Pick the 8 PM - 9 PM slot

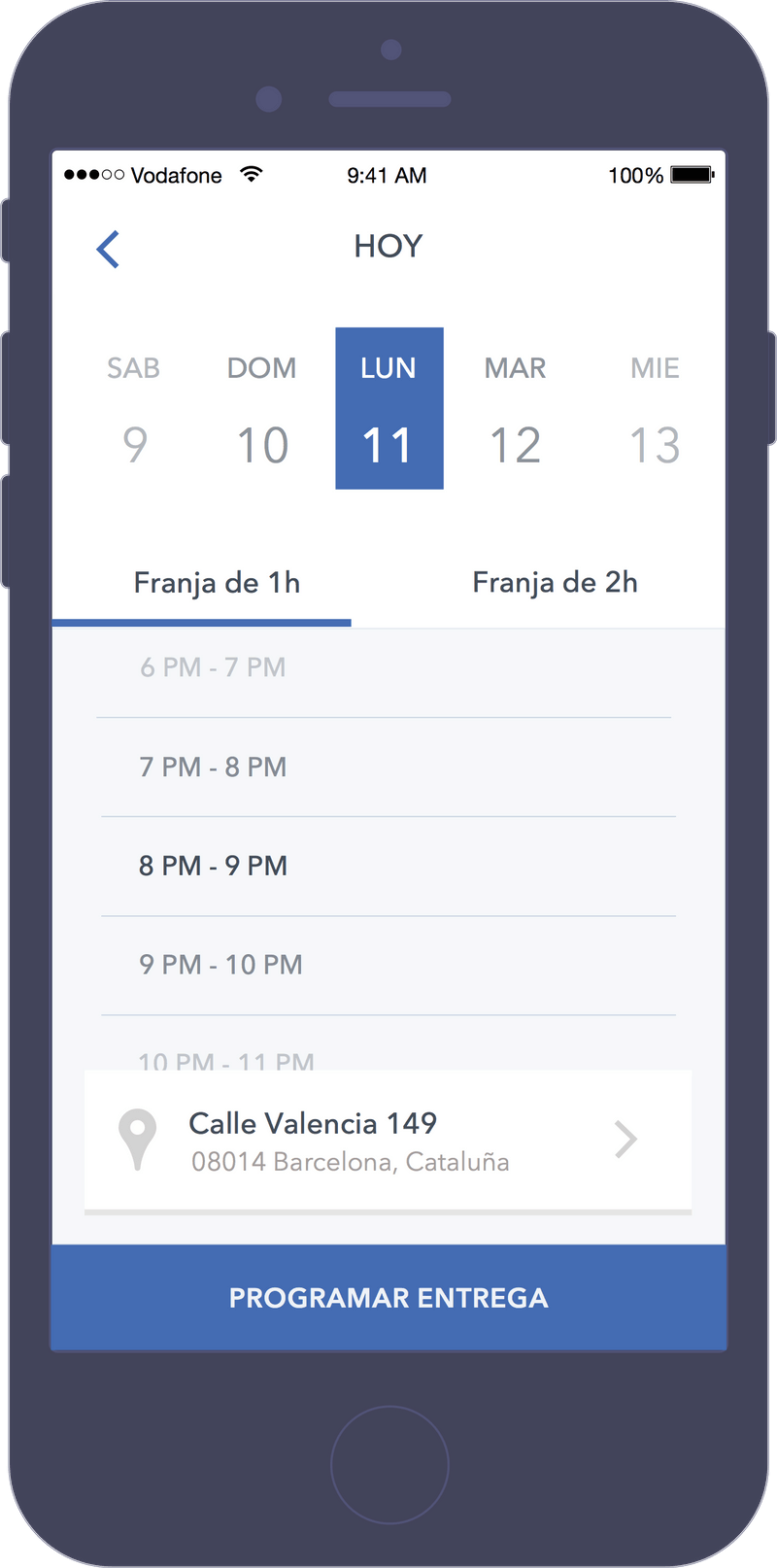(x=388, y=867)
